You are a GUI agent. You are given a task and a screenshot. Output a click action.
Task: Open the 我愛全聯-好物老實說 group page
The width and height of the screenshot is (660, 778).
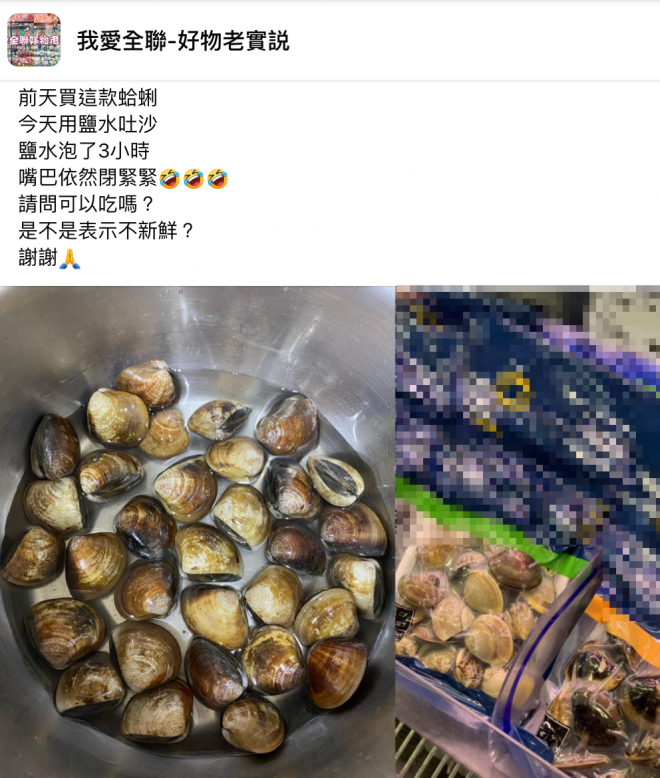tap(183, 41)
